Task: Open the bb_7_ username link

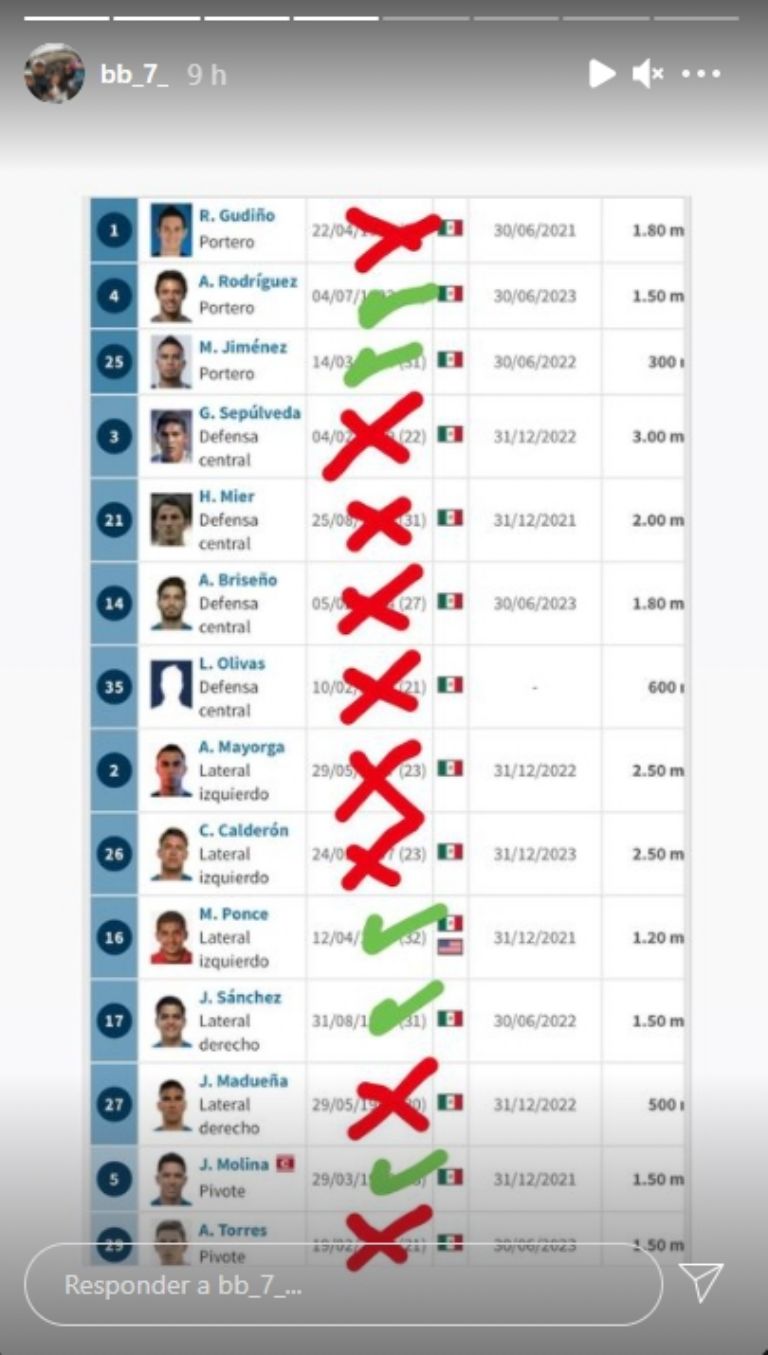Action: (134, 74)
